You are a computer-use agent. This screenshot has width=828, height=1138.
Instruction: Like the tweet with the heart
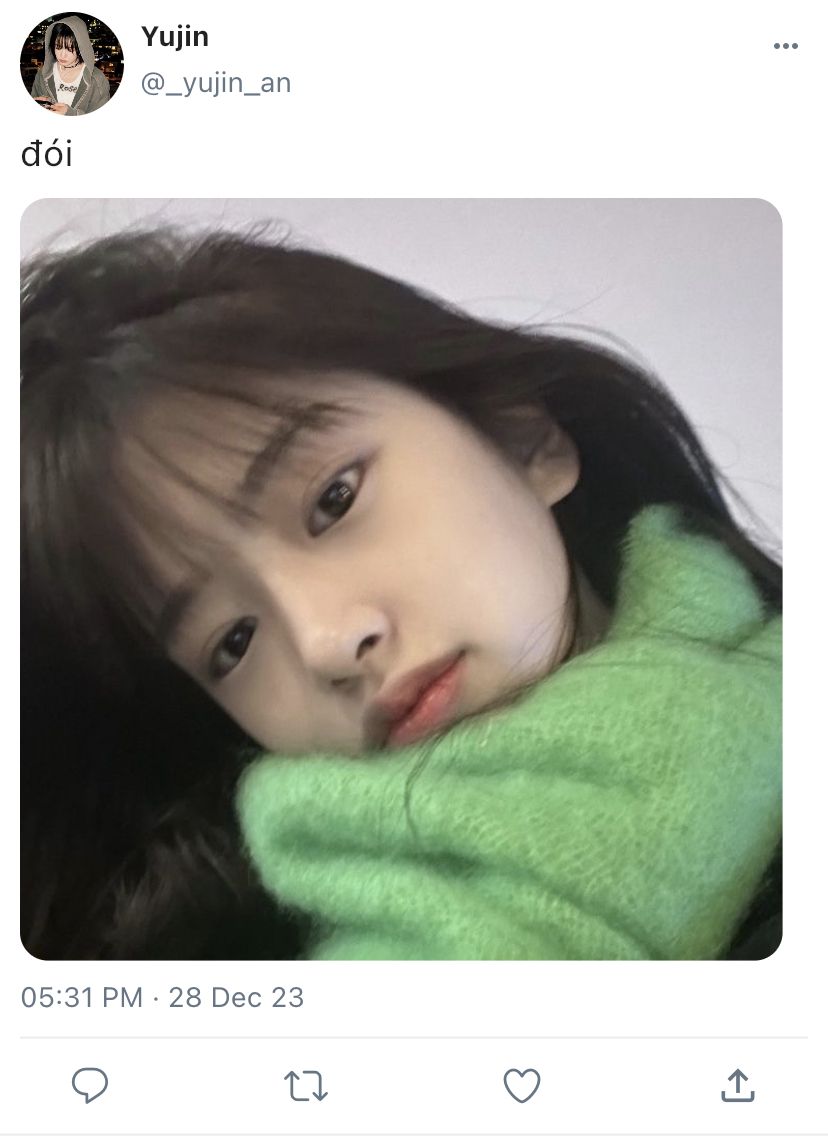tap(522, 1086)
